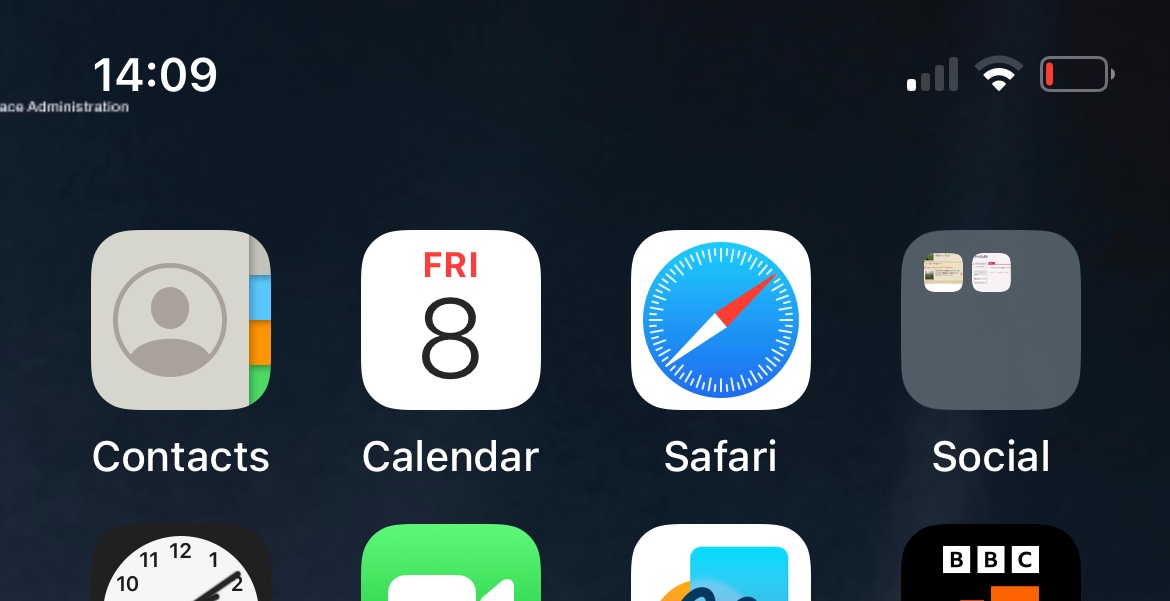The height and width of the screenshot is (601, 1170).
Task: Open the Clock app
Action: coord(181,566)
